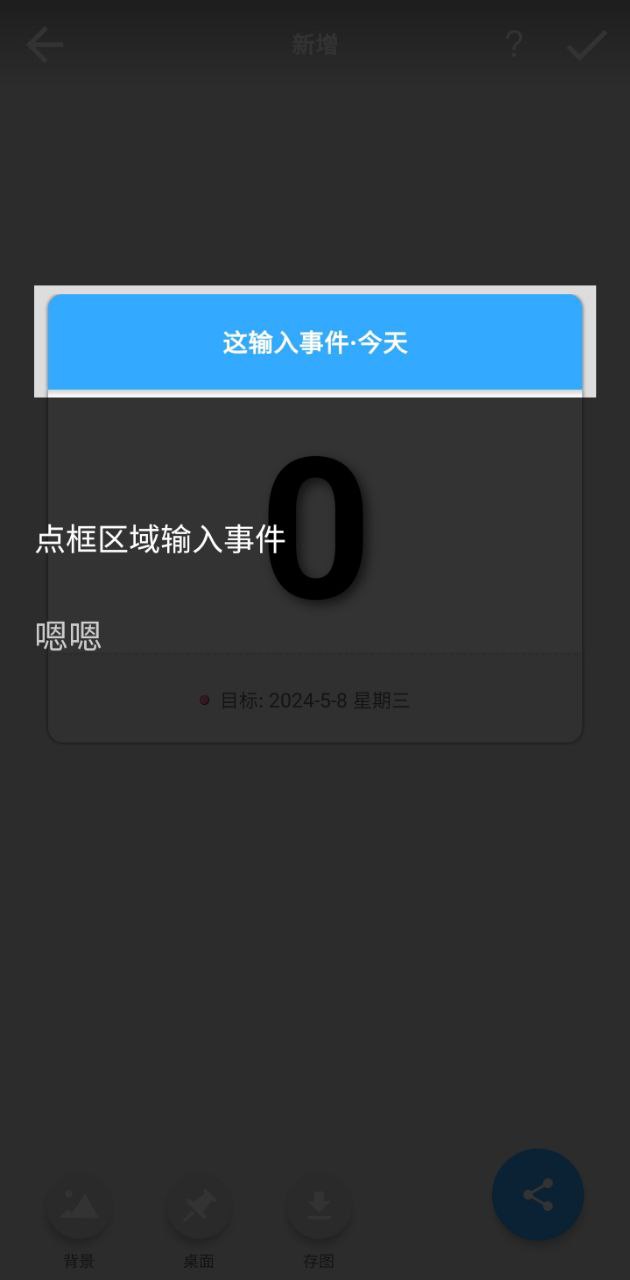Go back with the arrow icon
The width and height of the screenshot is (630, 1280).
(x=44, y=45)
